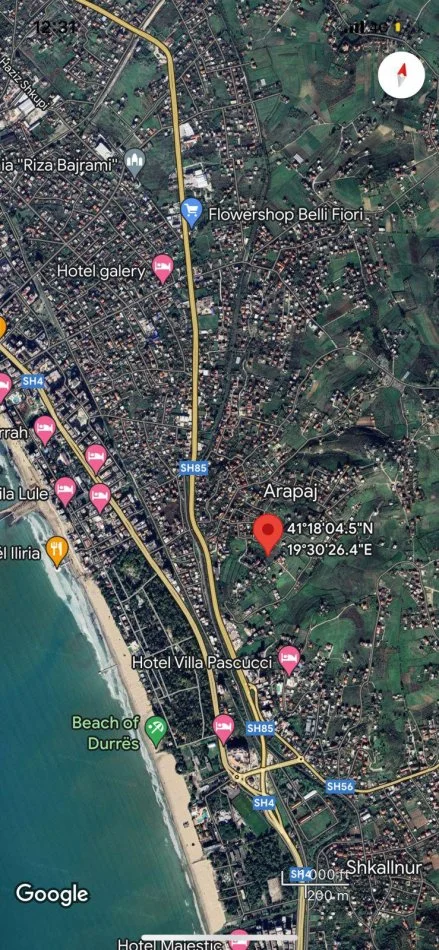Open the Hotel Villa Pascucci marker
439x950 pixels.
point(289,660)
